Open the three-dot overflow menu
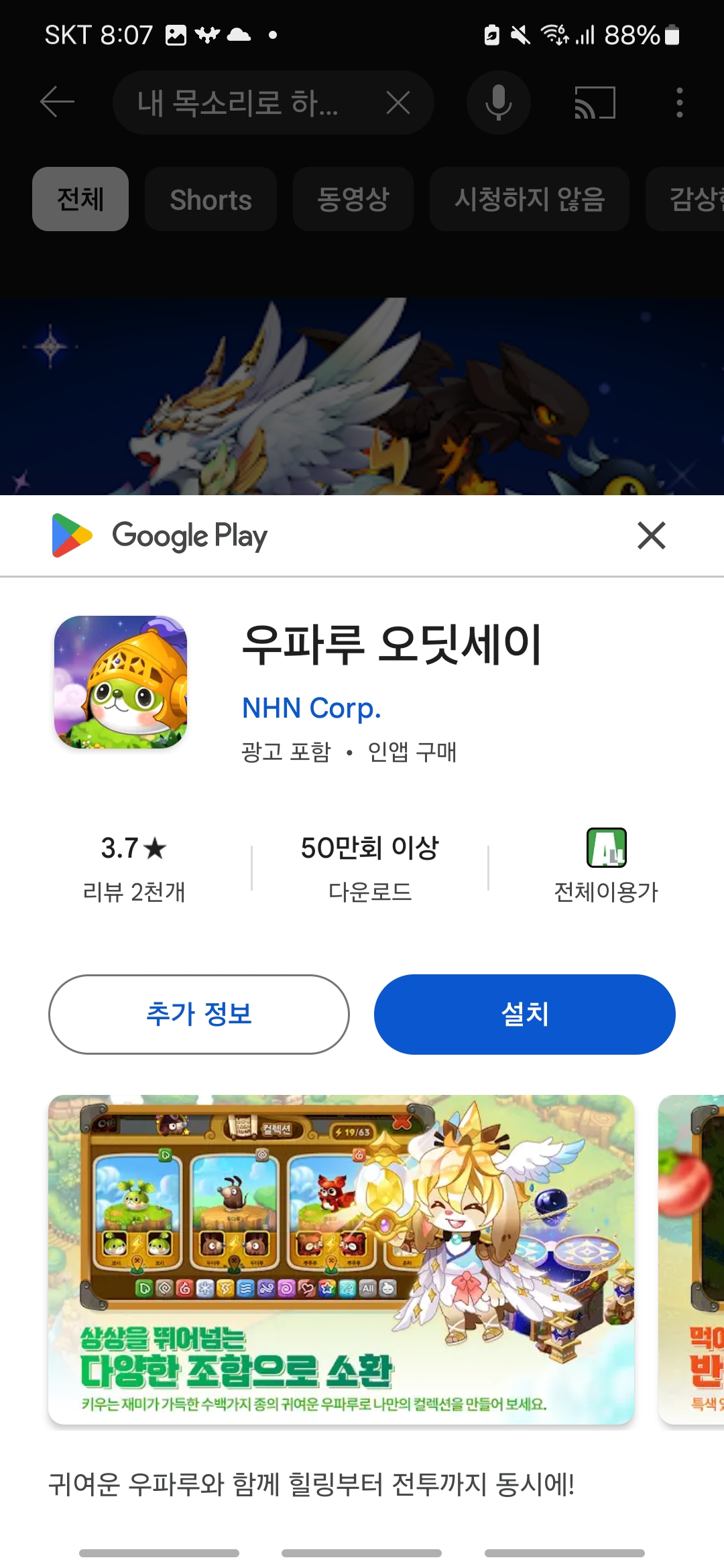The width and height of the screenshot is (724, 1568). coord(679,103)
